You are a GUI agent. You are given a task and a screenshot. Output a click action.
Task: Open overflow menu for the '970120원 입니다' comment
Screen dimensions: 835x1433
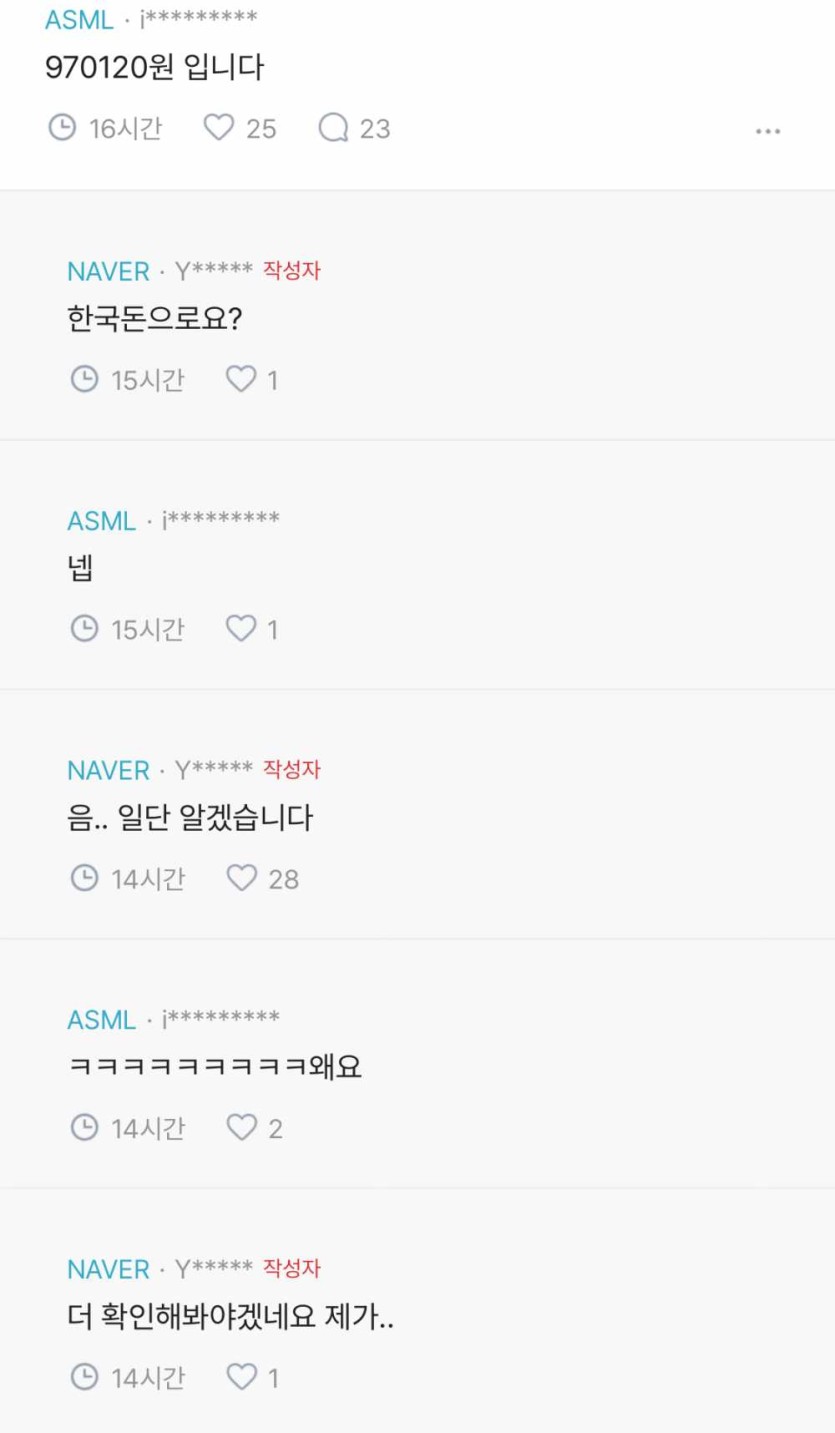coord(767,131)
